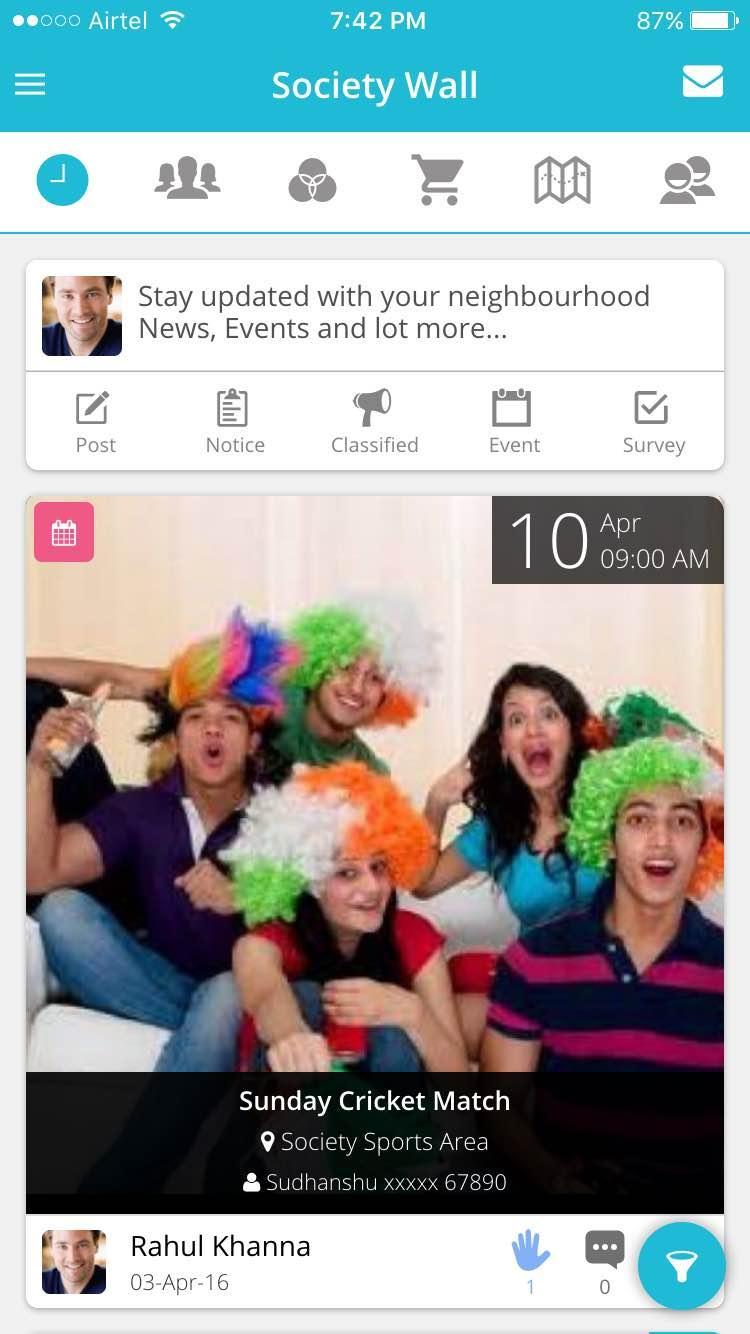Open the map tab
Image resolution: width=750 pixels, height=1334 pixels.
coord(562,181)
